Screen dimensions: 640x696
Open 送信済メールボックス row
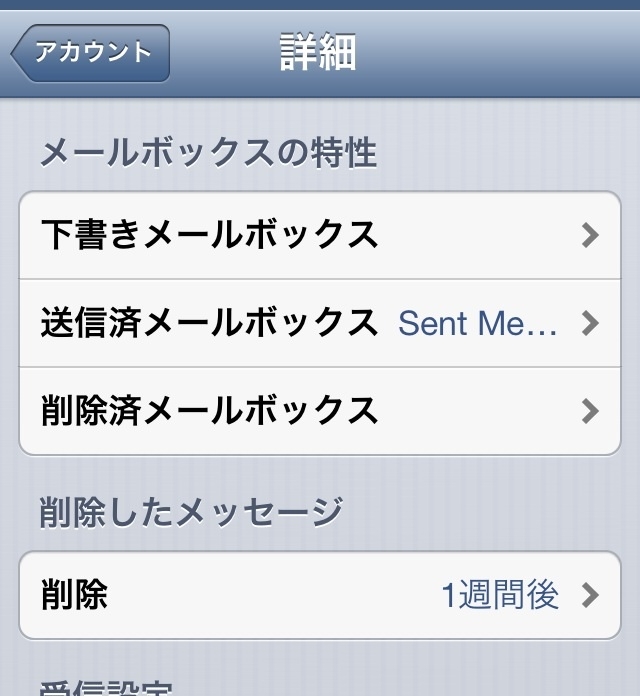(320, 323)
